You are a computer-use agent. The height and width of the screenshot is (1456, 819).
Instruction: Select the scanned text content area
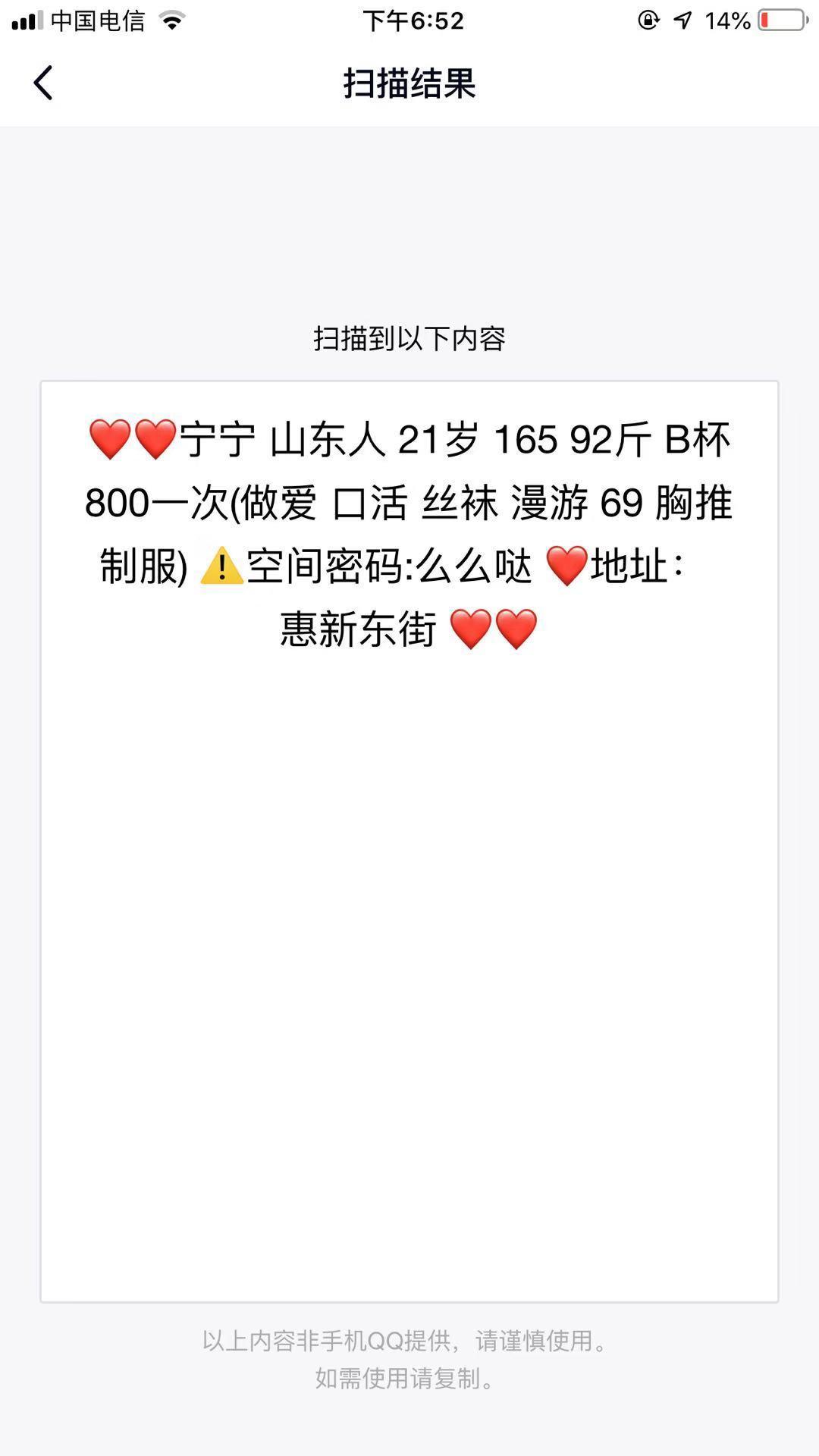pos(409,531)
